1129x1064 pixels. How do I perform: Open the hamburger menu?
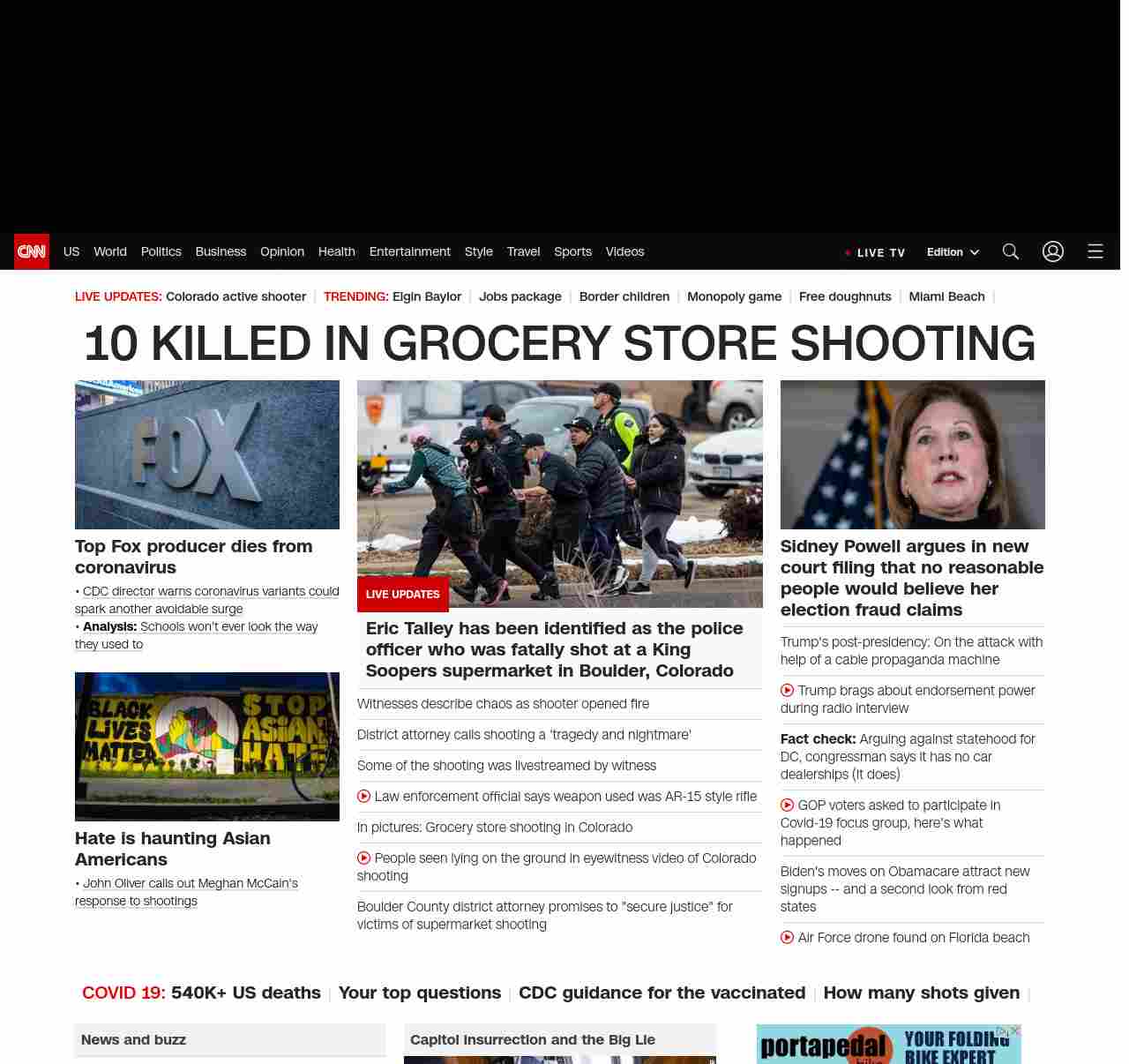[1095, 251]
